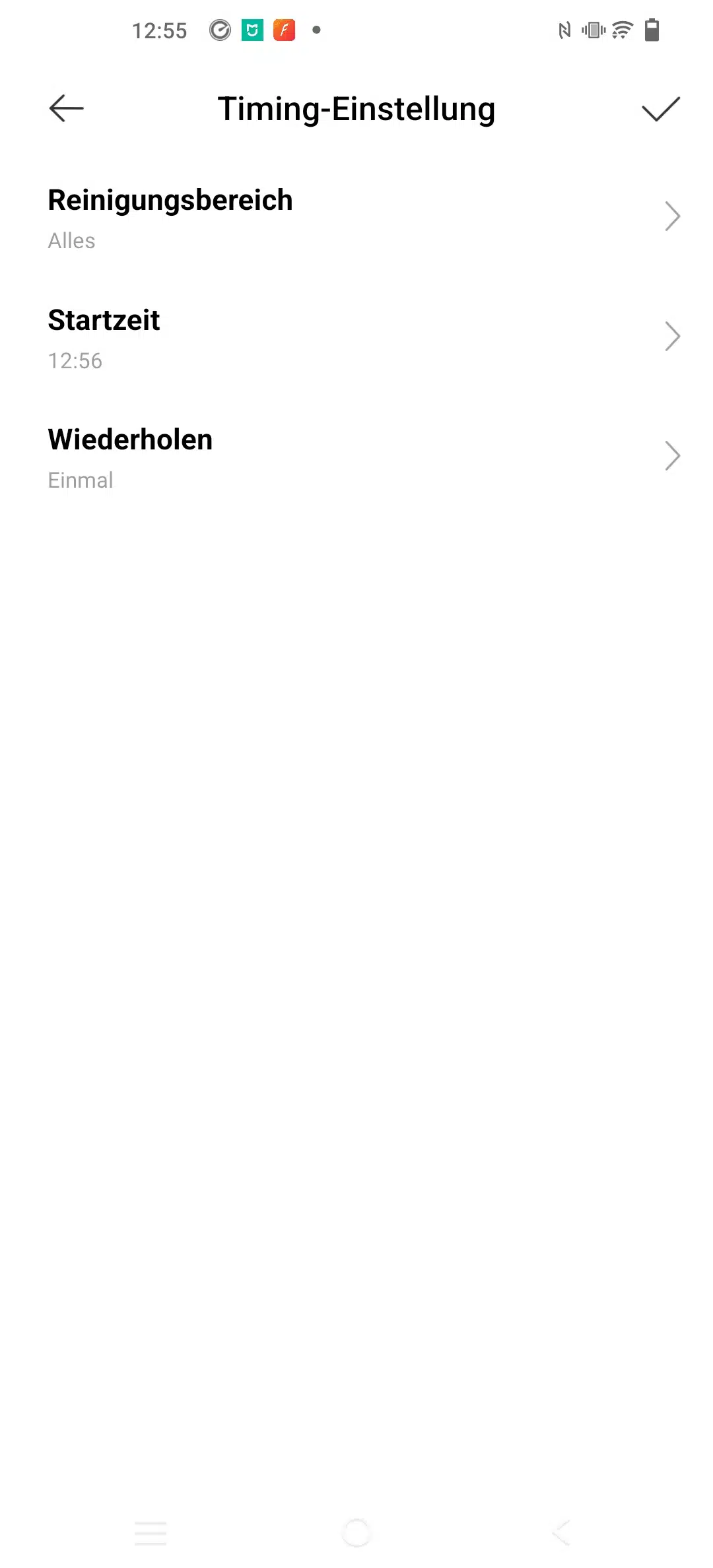This screenshot has width=713, height=1568.
Task: Go back from Timing-Einstellung
Action: (x=66, y=108)
